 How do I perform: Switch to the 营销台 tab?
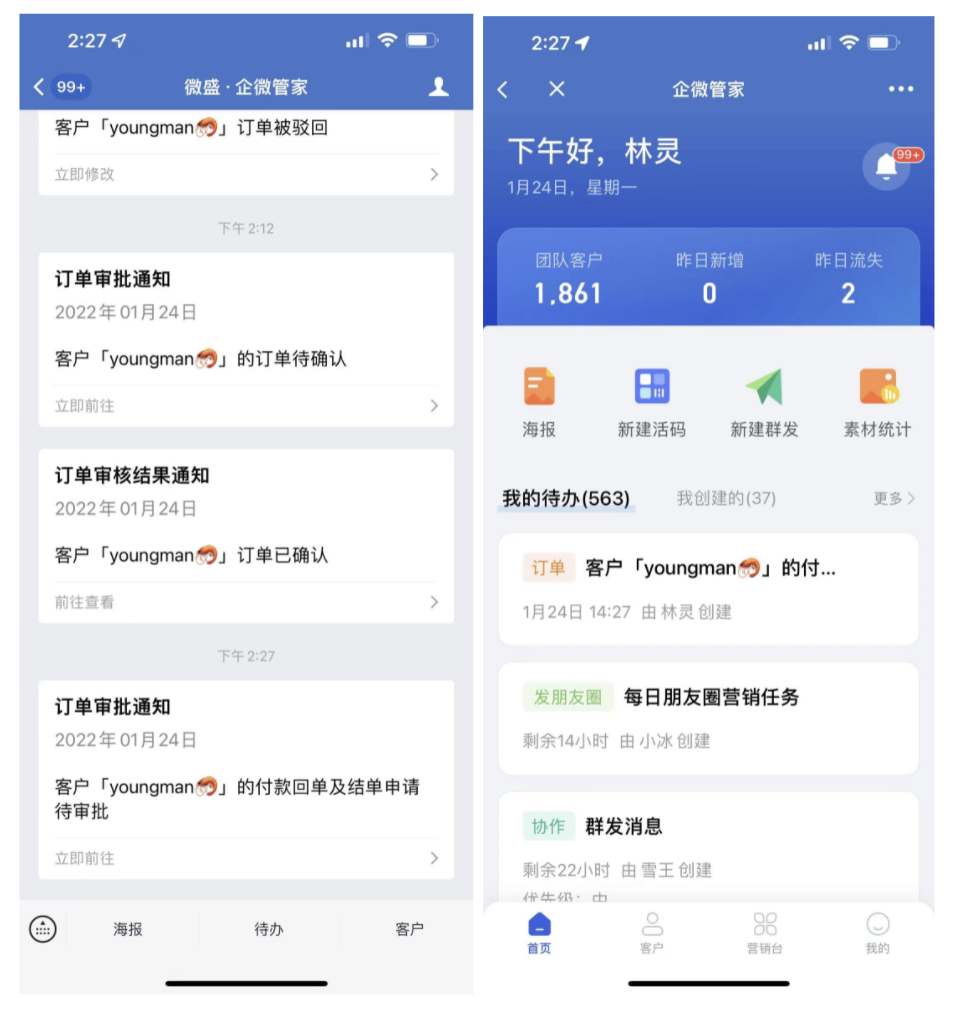click(x=765, y=932)
